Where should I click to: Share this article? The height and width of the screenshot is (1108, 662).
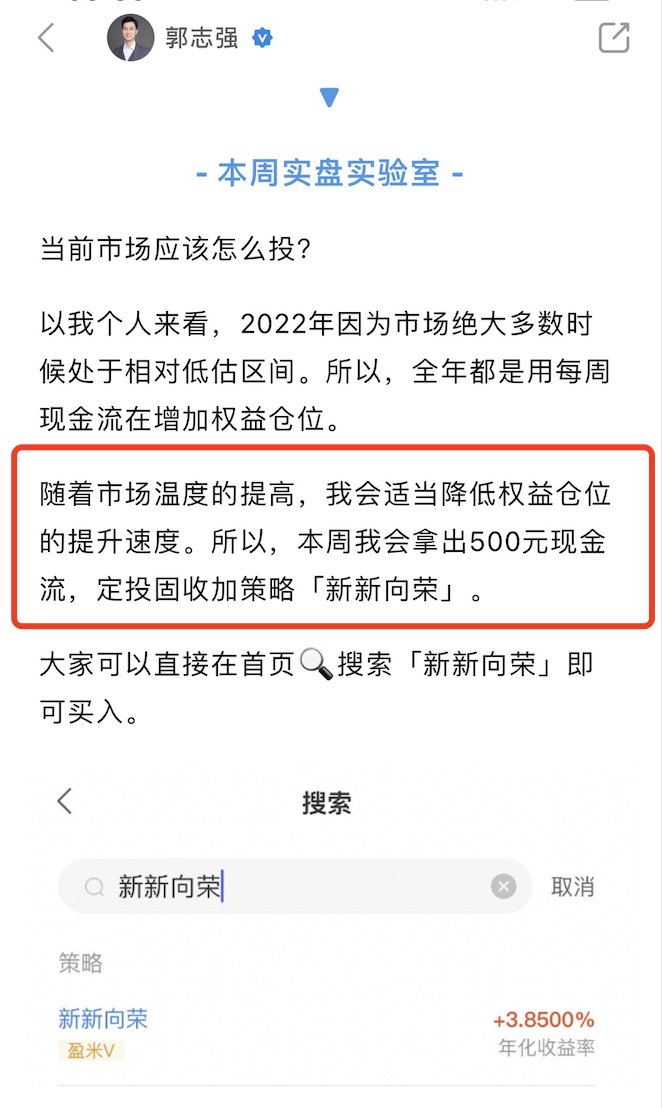tap(613, 38)
